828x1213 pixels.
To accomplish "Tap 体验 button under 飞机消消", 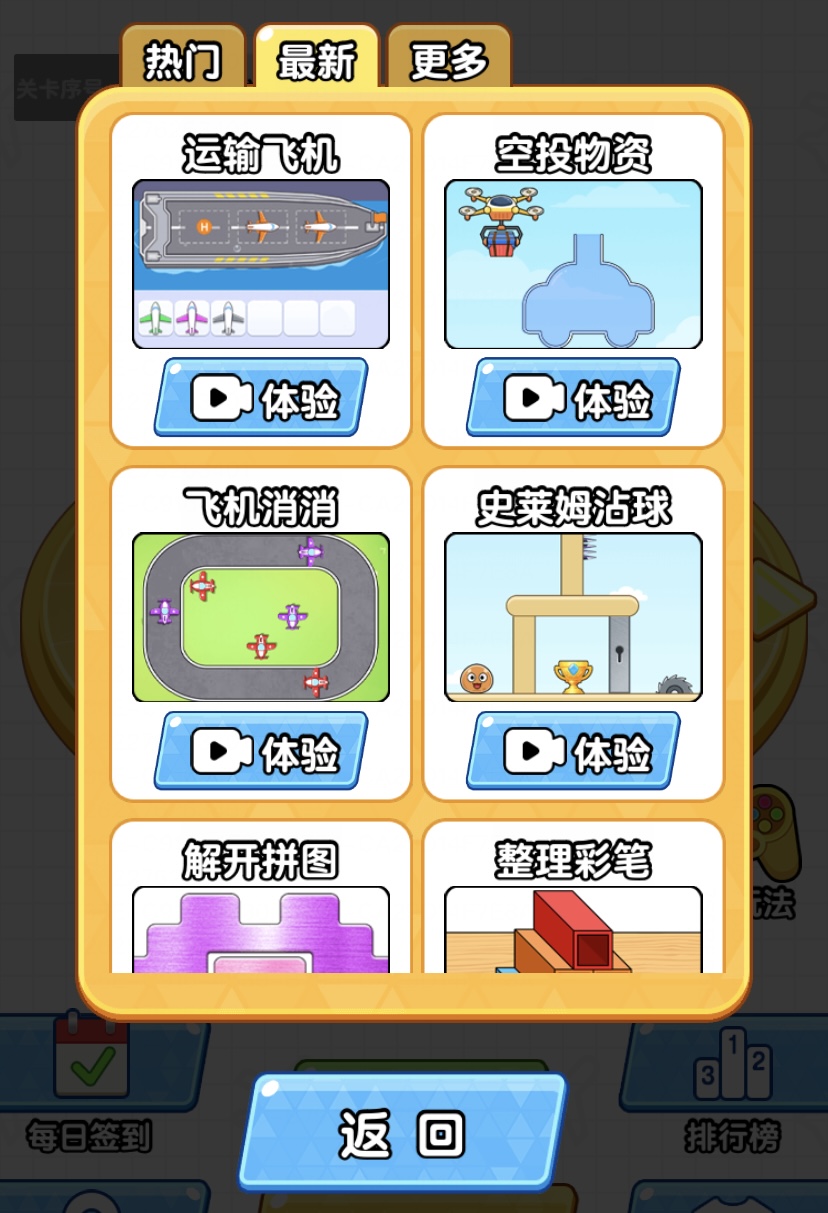I will tap(261, 751).
